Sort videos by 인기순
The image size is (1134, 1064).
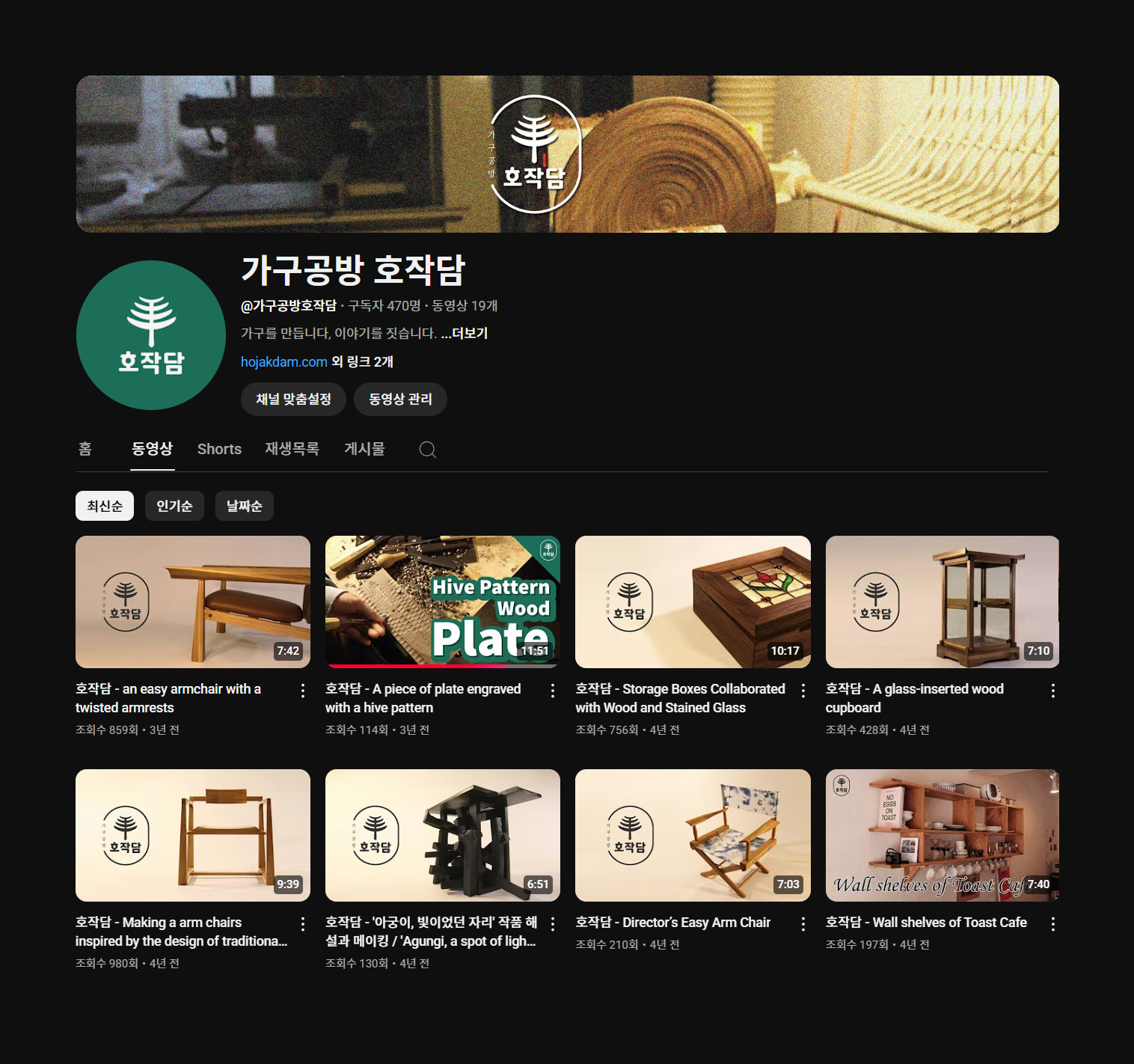(x=174, y=506)
